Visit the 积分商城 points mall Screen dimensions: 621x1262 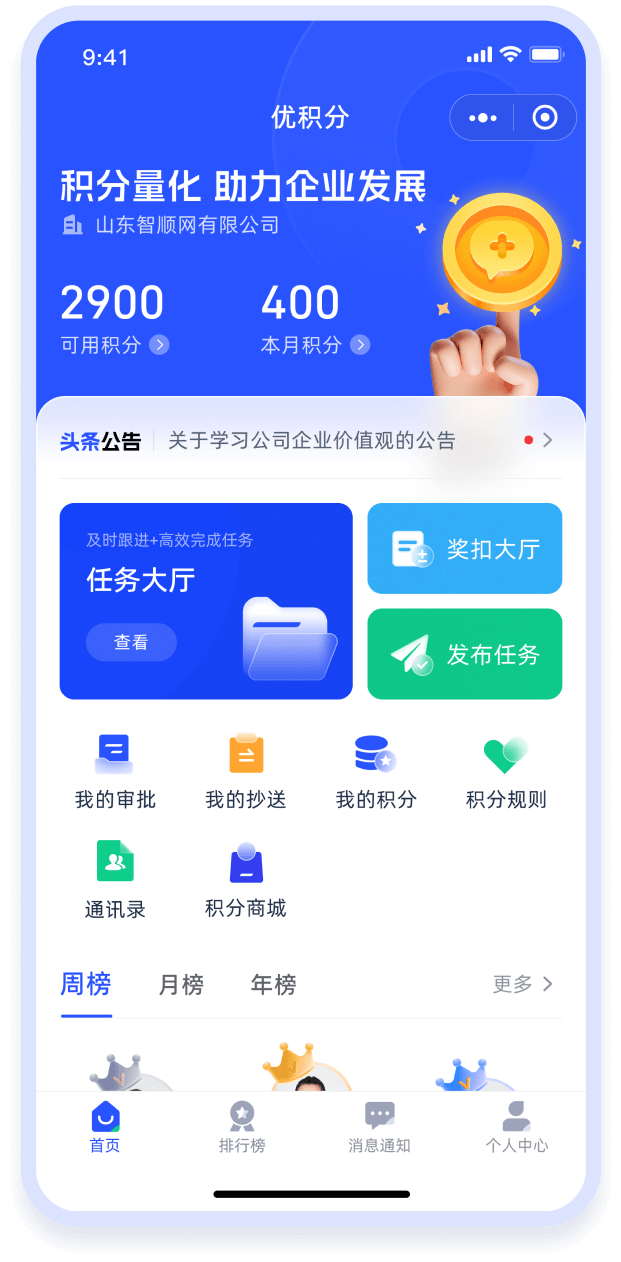246,880
